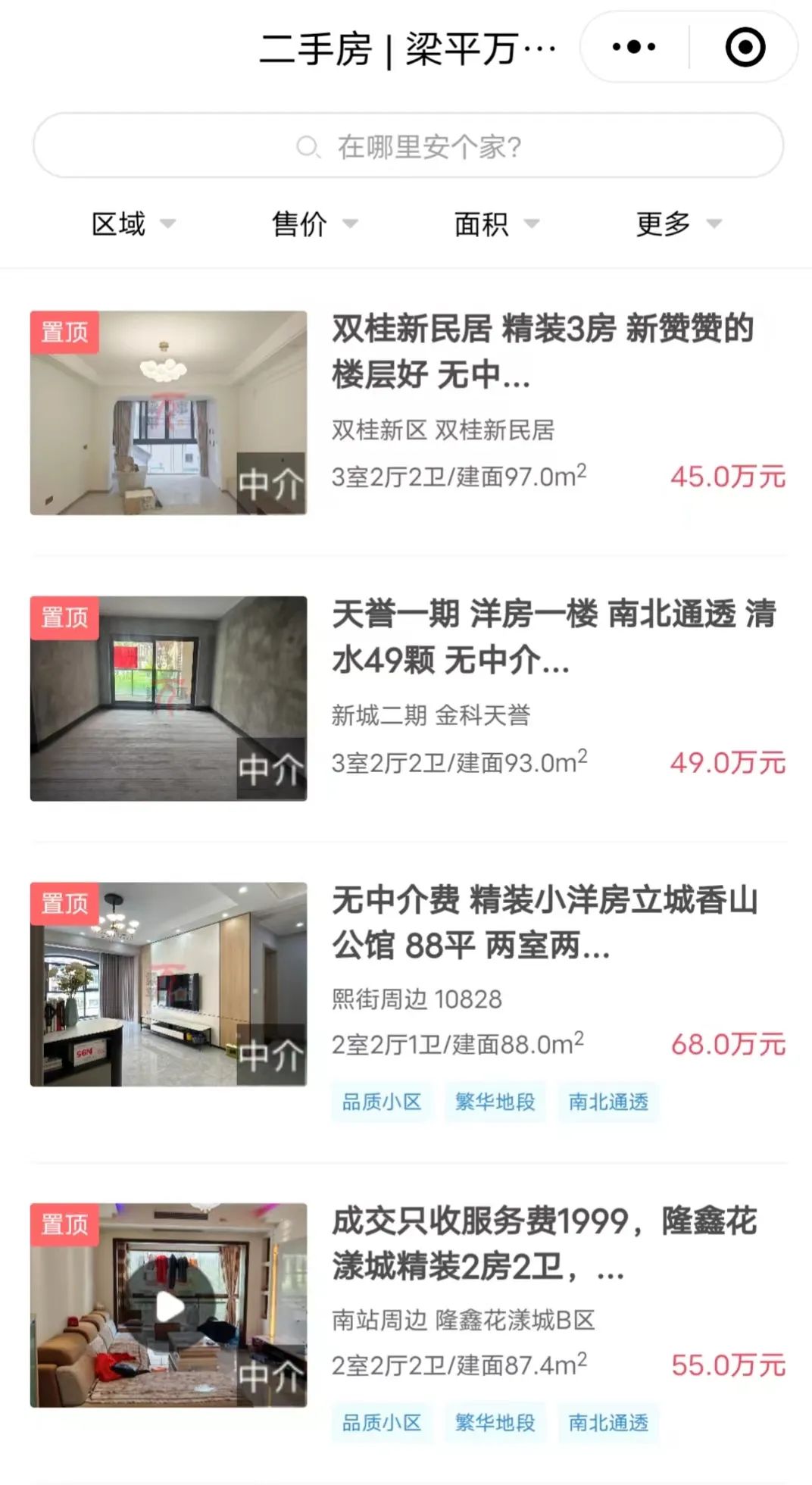Expand the 面积 filter dropdown
Screen dimensions: 812x1485
click(x=496, y=224)
